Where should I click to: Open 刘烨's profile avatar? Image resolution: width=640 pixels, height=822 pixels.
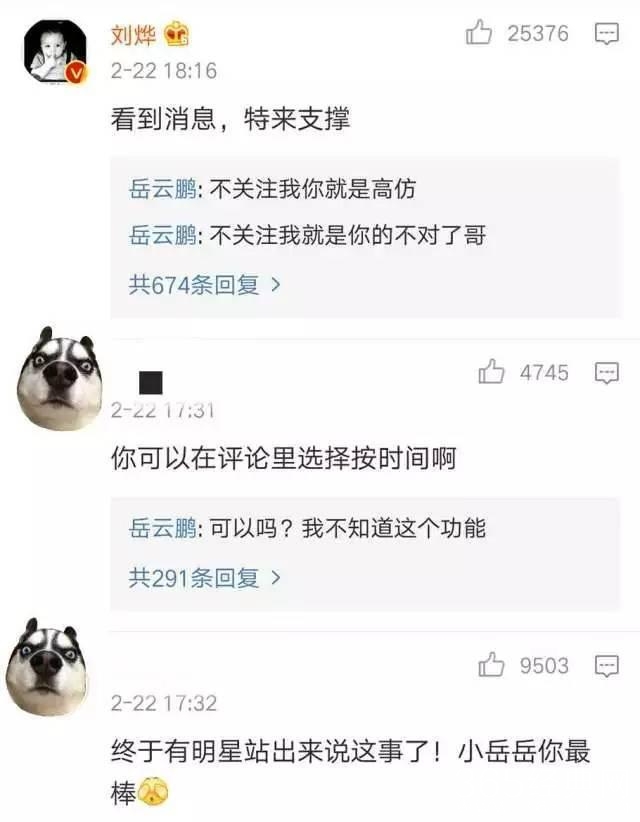54,52
